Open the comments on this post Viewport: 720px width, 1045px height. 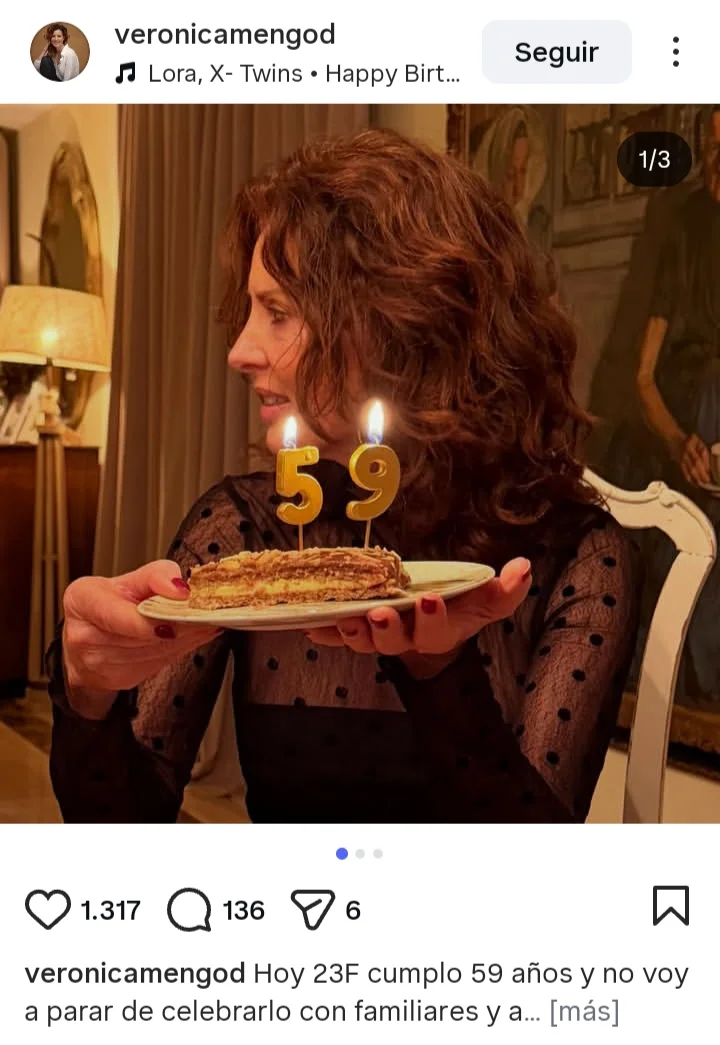189,909
